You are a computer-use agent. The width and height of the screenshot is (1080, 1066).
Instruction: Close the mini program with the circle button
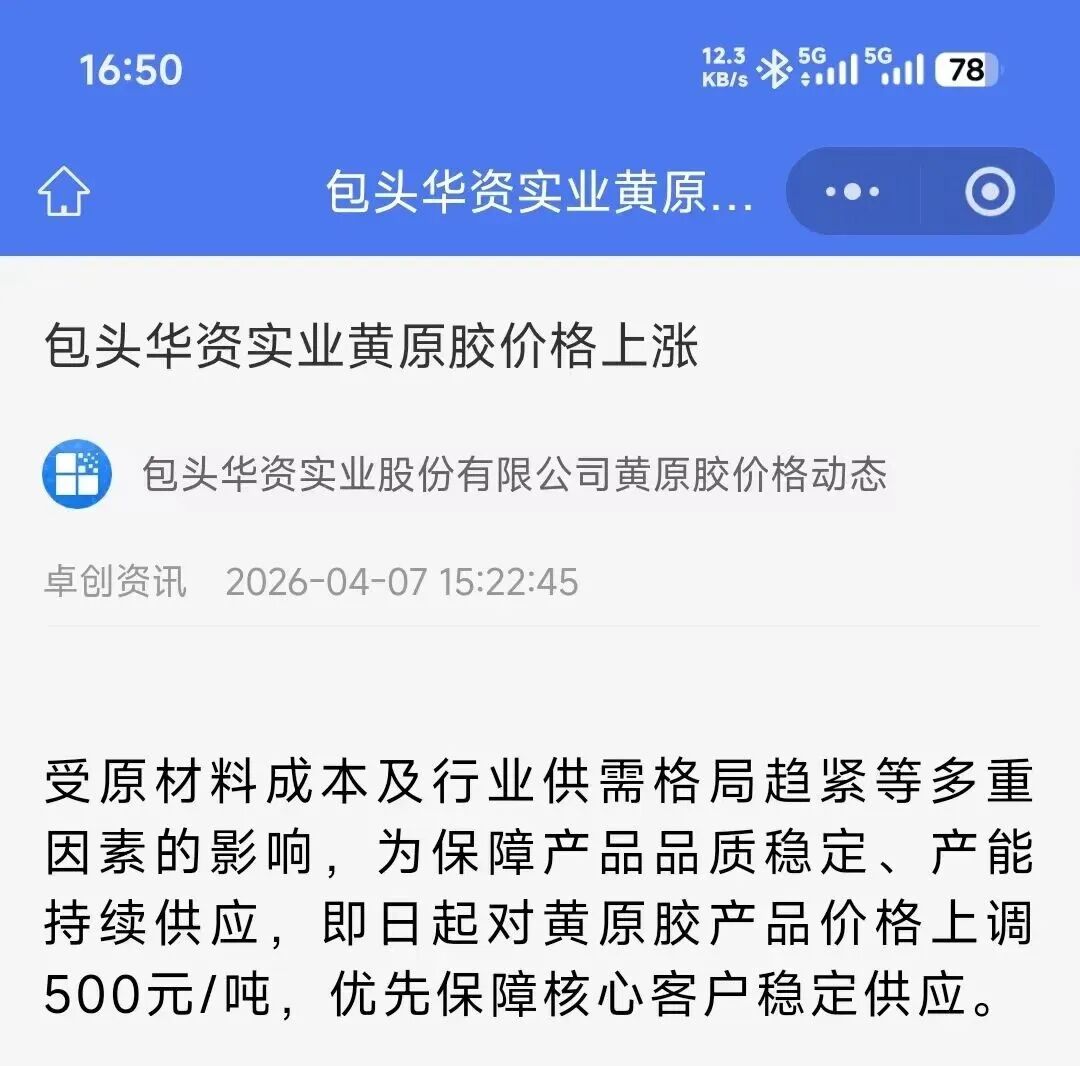pyautogui.click(x=989, y=191)
